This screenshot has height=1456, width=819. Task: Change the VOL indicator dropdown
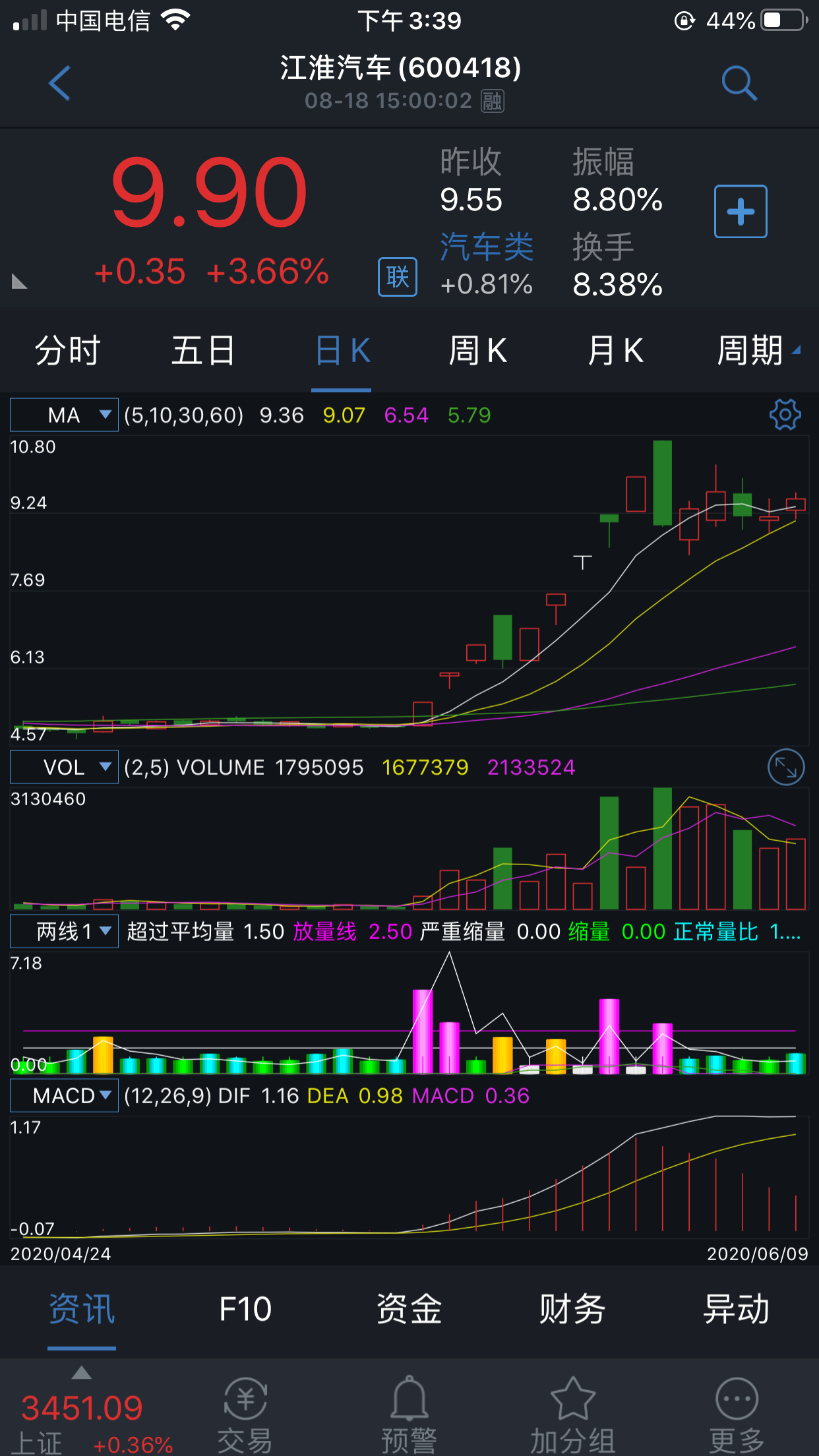click(65, 767)
